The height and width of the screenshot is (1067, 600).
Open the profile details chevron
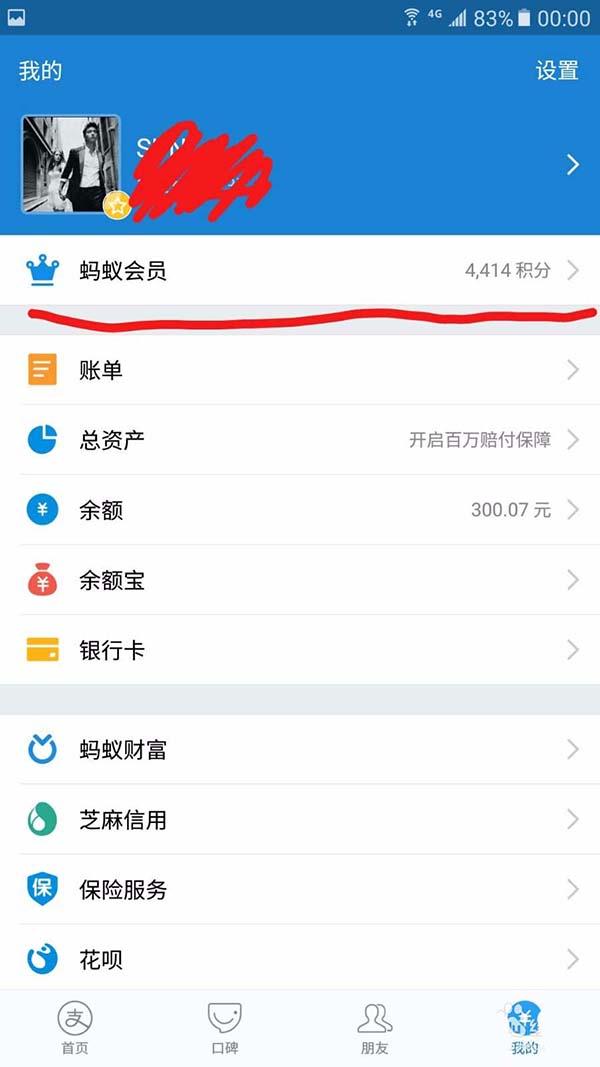(573, 164)
